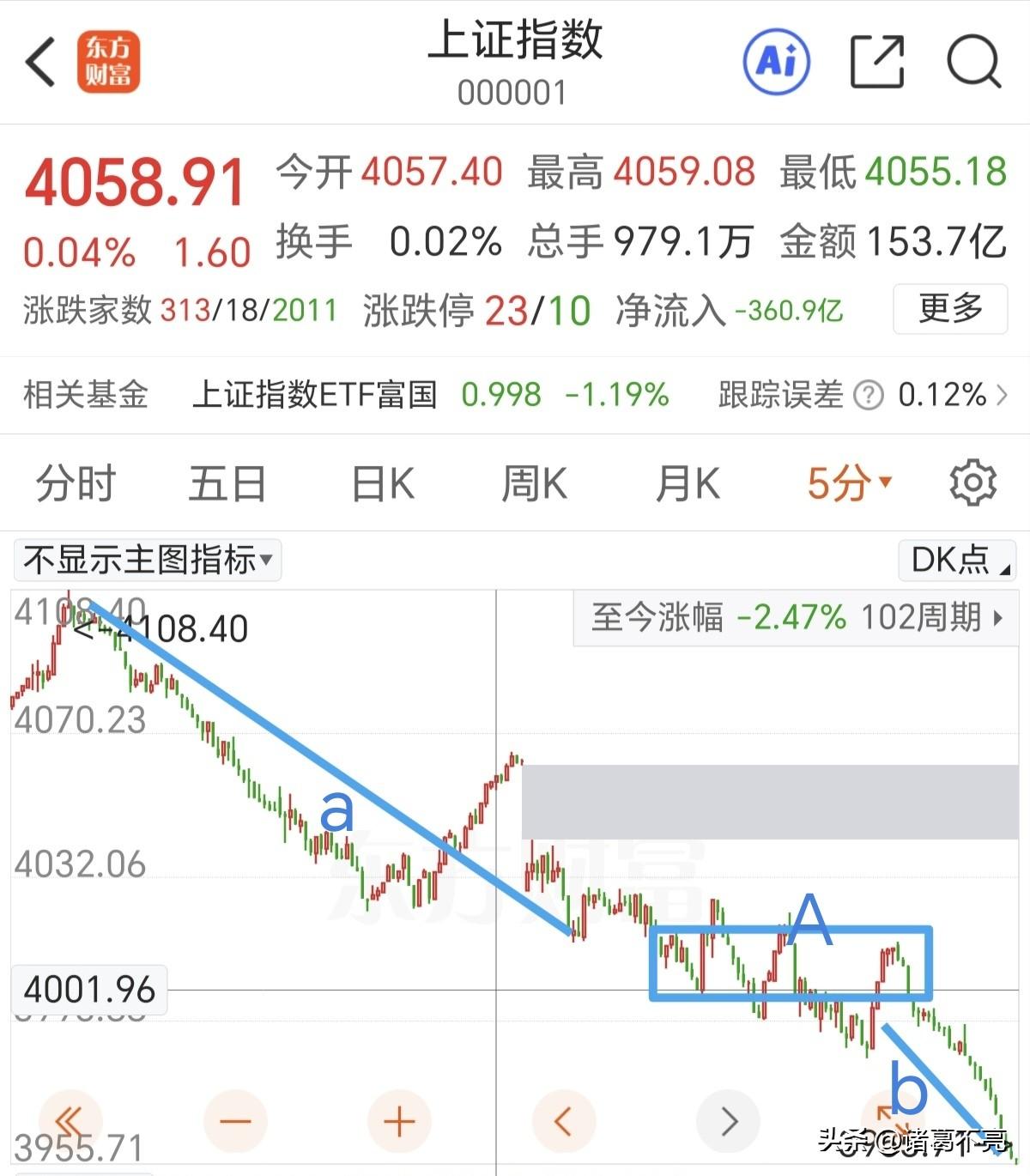
Task: Tap the Eastmoney (东方财富) logo icon
Action: tap(110, 63)
